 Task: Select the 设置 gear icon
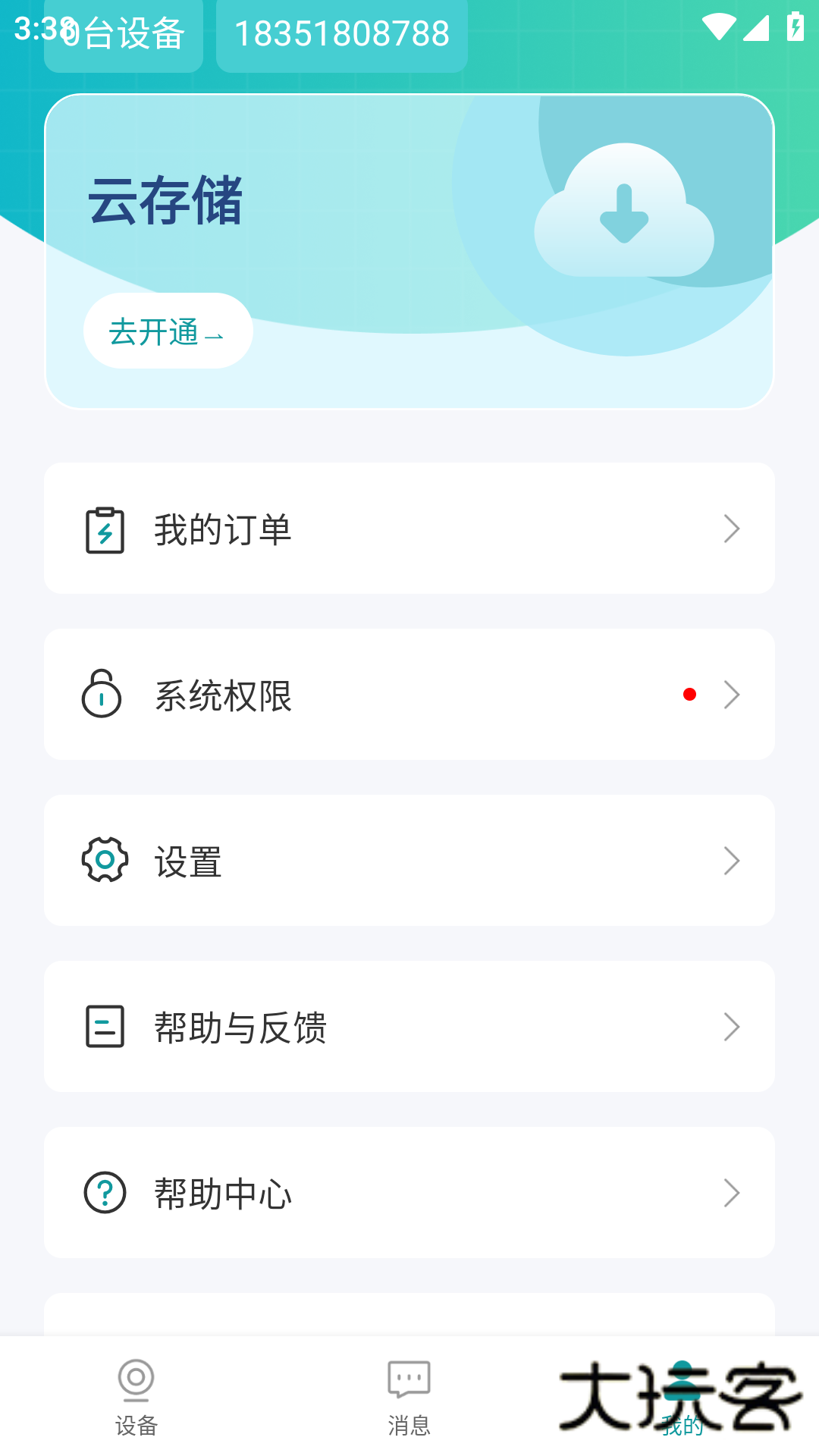pos(104,859)
